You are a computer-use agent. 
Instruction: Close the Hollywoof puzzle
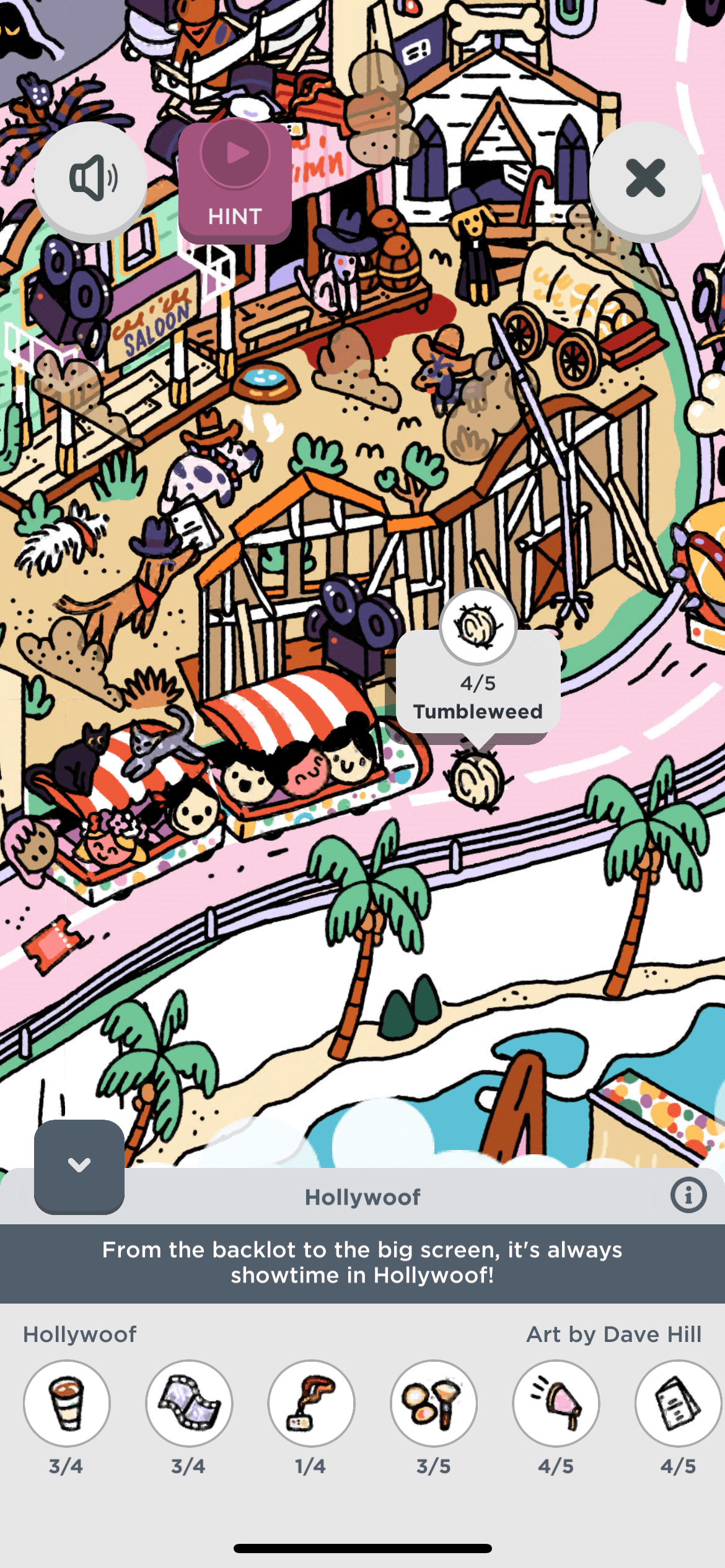645,179
